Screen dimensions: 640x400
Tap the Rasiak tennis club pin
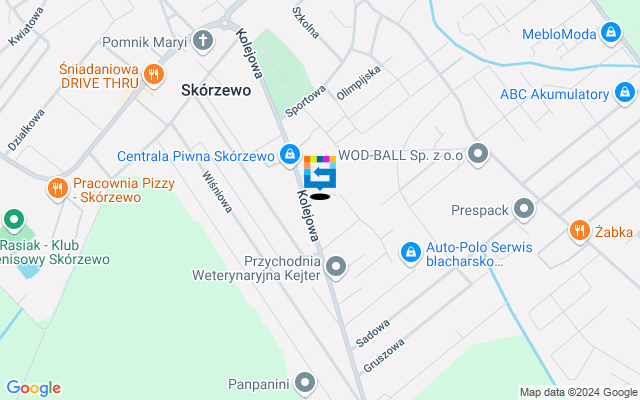(x=13, y=218)
